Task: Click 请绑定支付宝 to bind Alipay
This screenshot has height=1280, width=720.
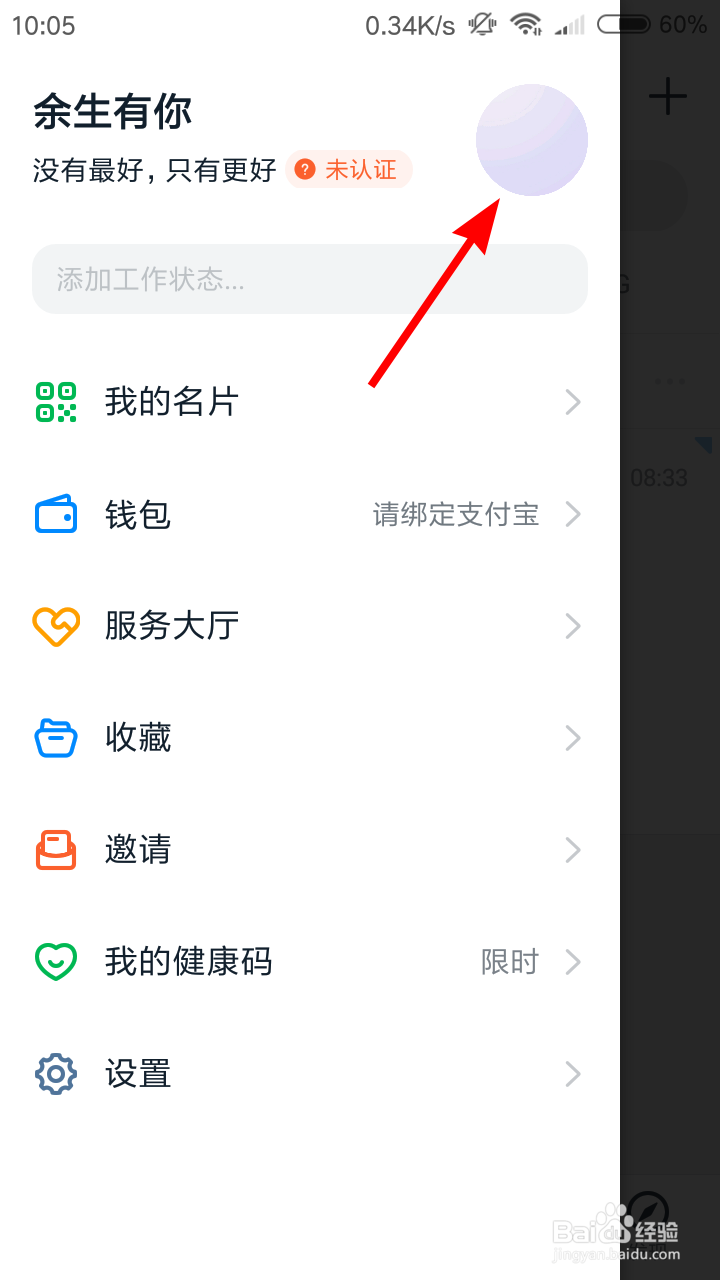Action: 455,514
